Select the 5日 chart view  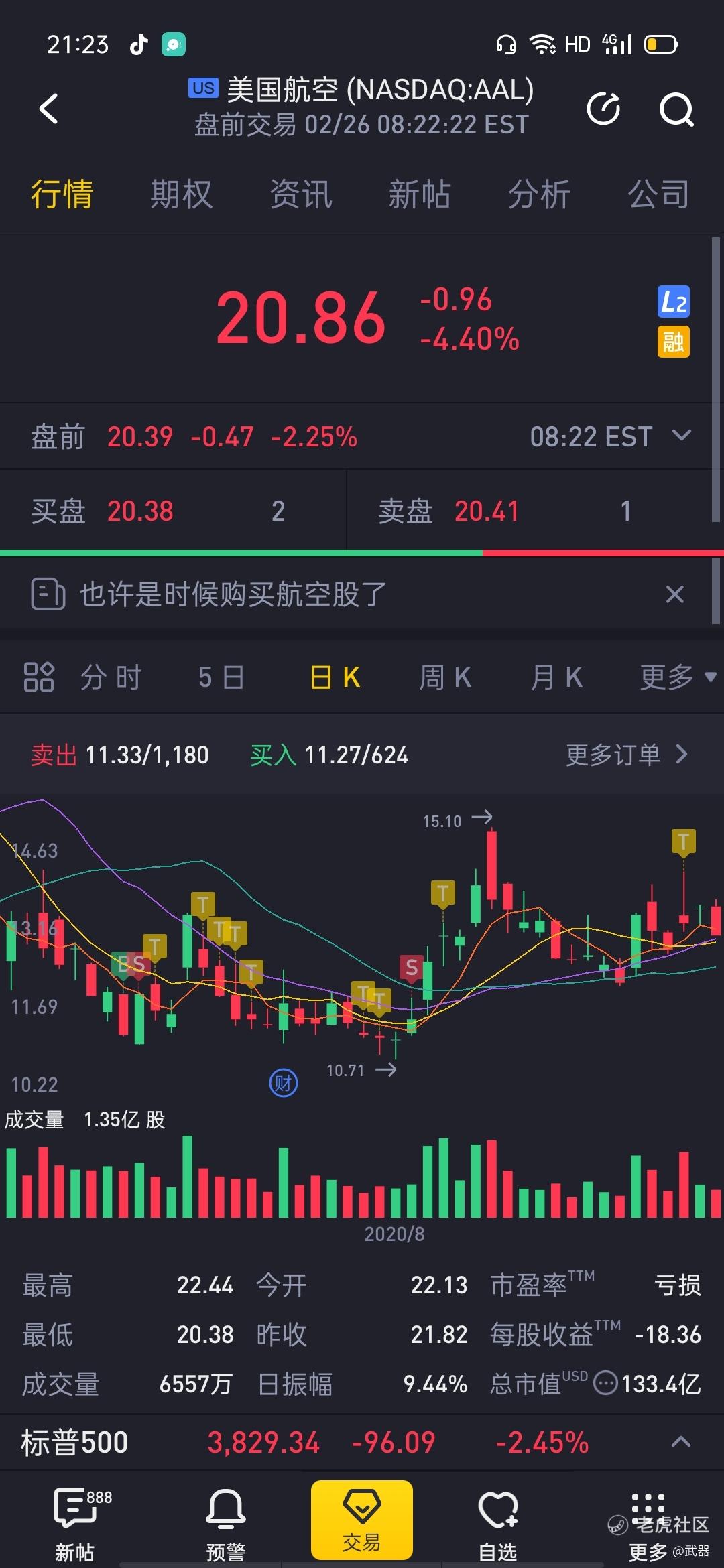tap(221, 677)
